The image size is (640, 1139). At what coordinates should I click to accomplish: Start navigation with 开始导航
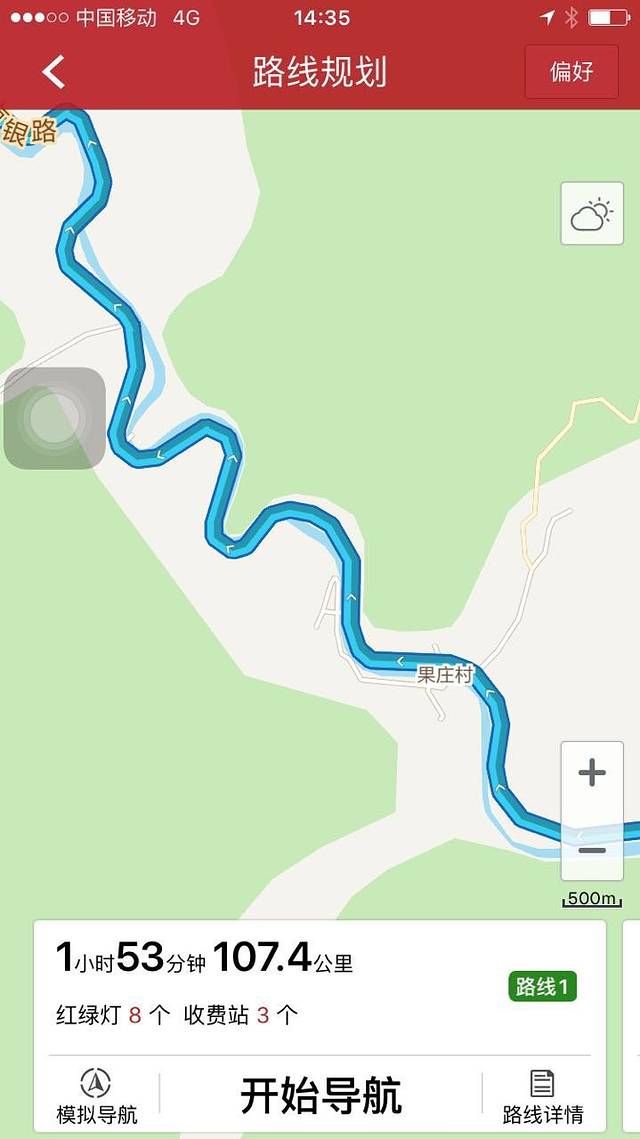click(321, 1096)
